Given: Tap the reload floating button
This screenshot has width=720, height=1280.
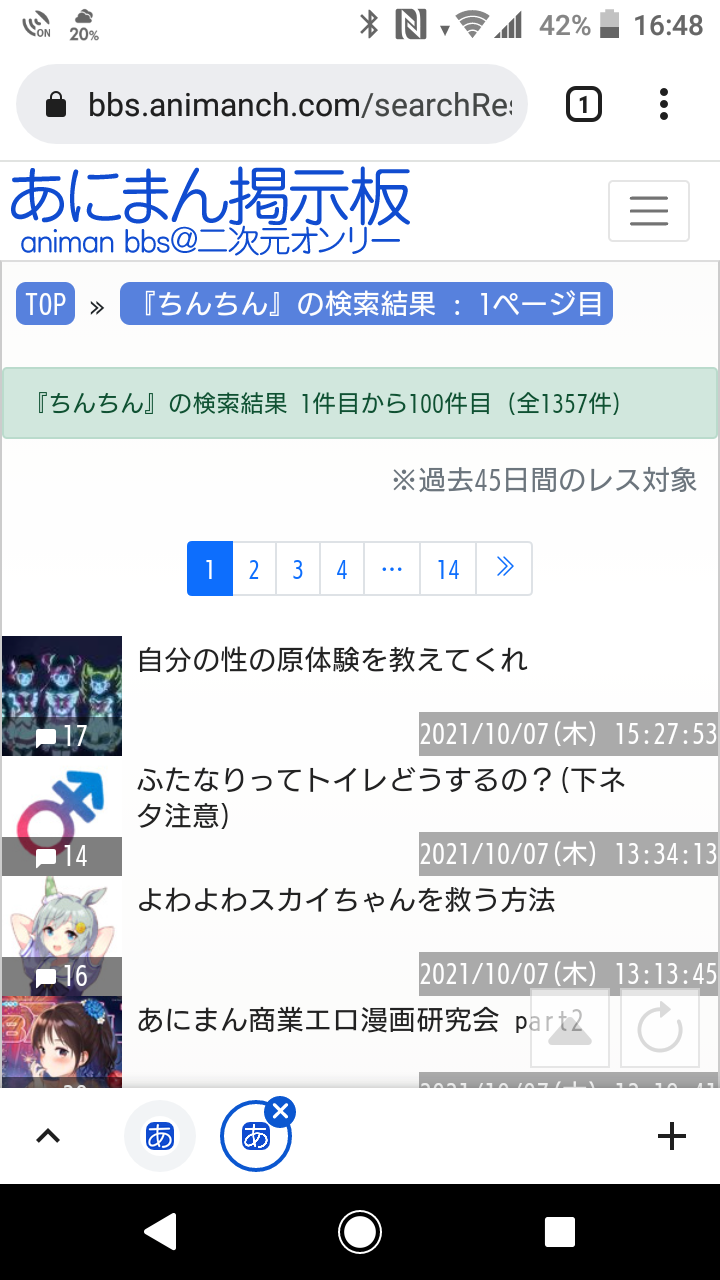Looking at the screenshot, I should (x=660, y=1028).
